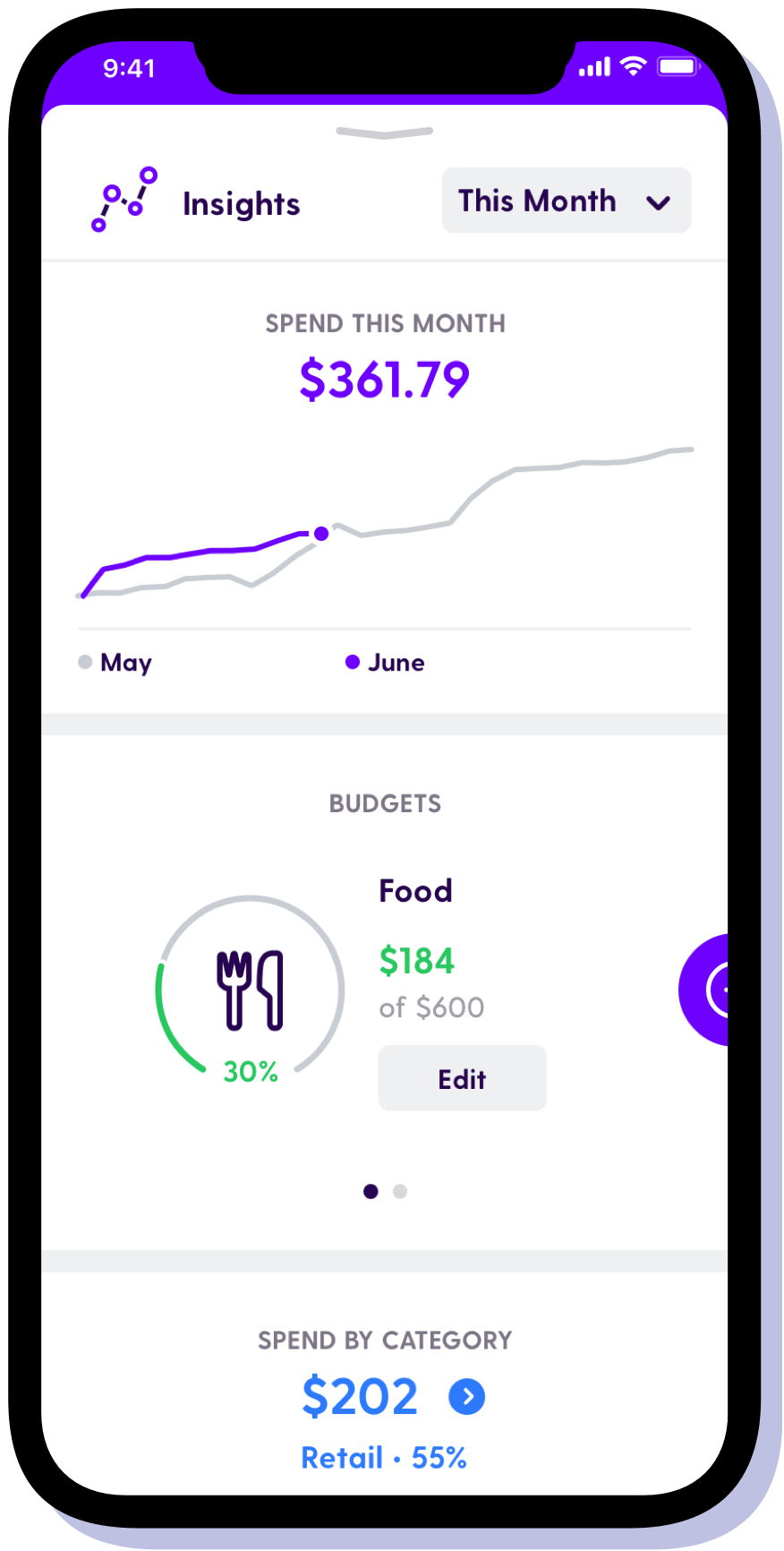The width and height of the screenshot is (784, 1551).
Task: Tap the sheet drag handle
Action: click(384, 133)
